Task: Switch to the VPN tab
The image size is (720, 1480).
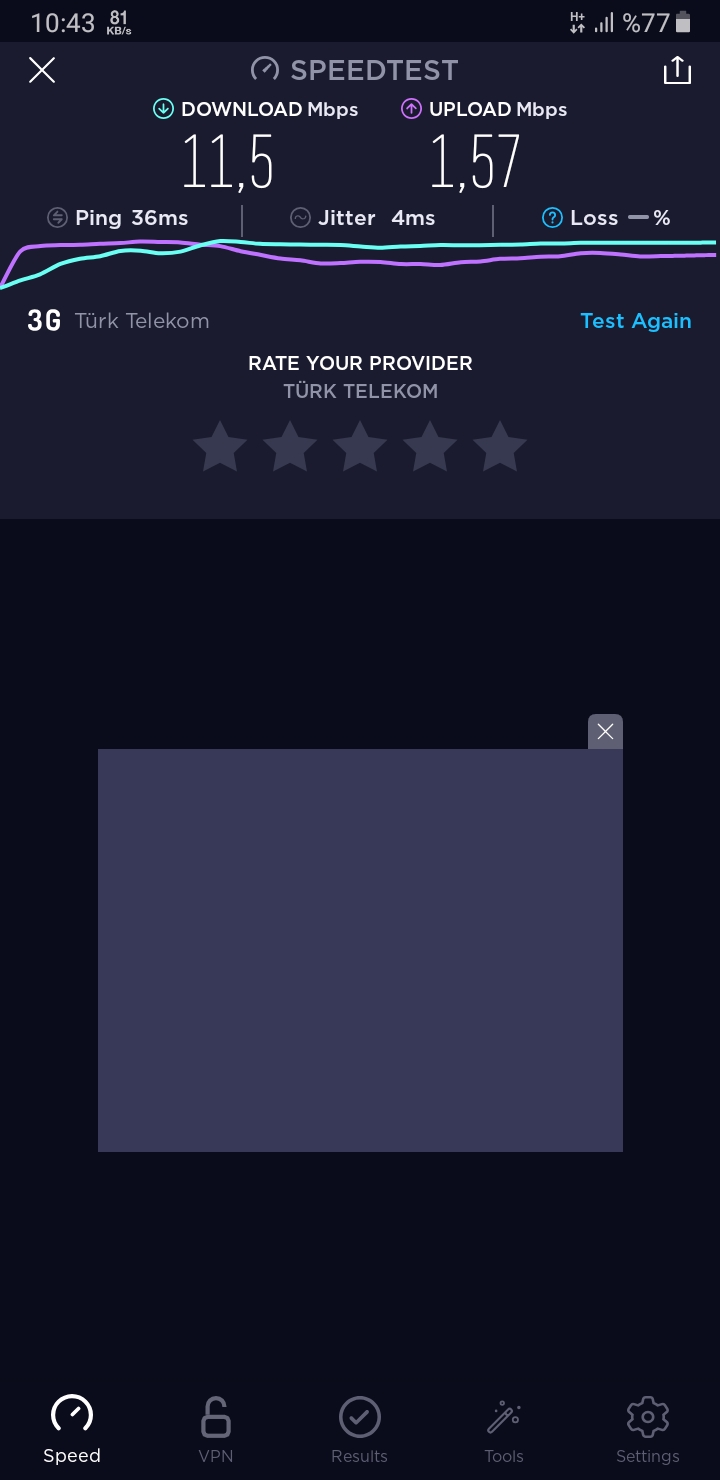Action: (215, 1430)
